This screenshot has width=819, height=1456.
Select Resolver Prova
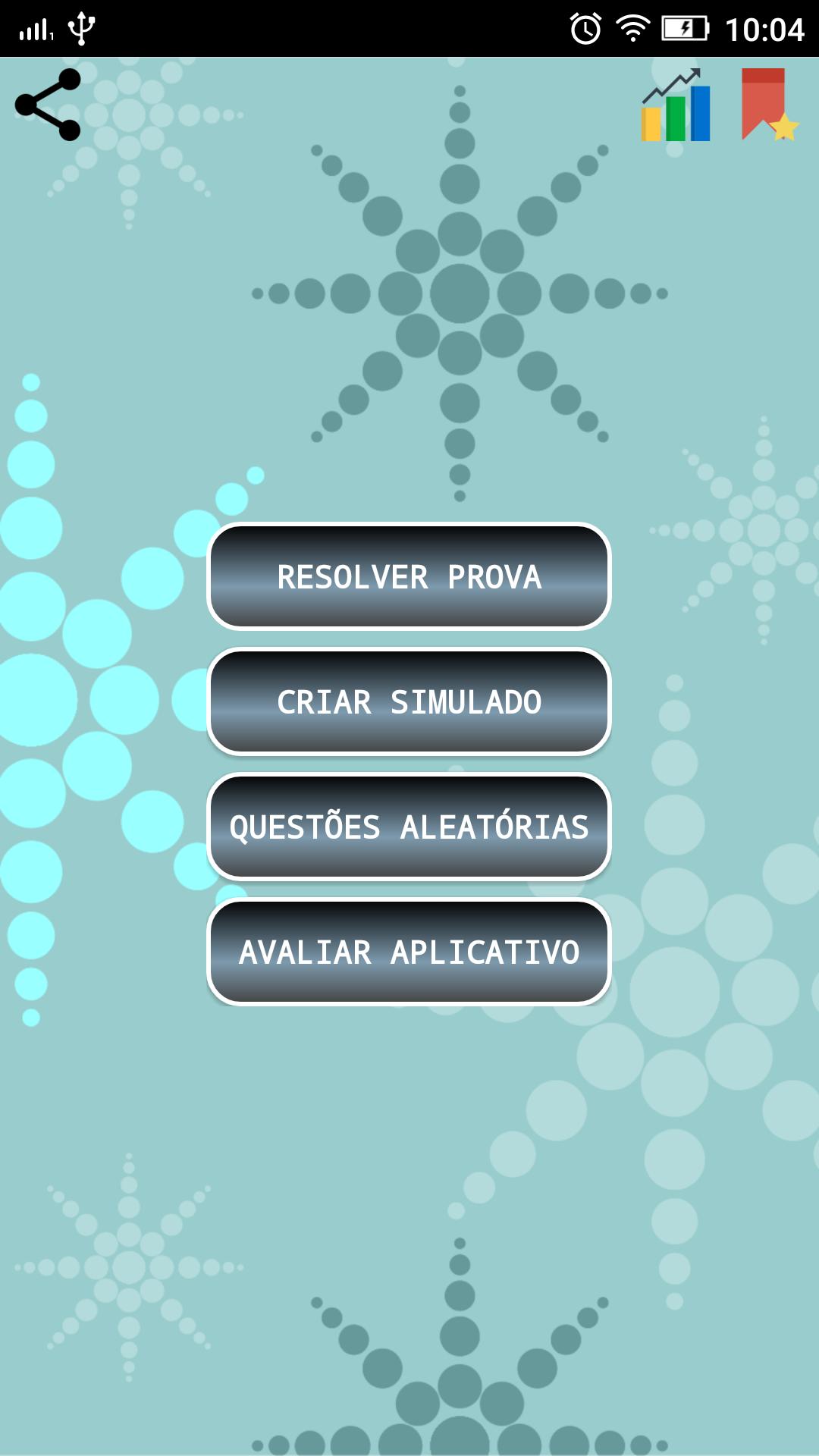[409, 577]
